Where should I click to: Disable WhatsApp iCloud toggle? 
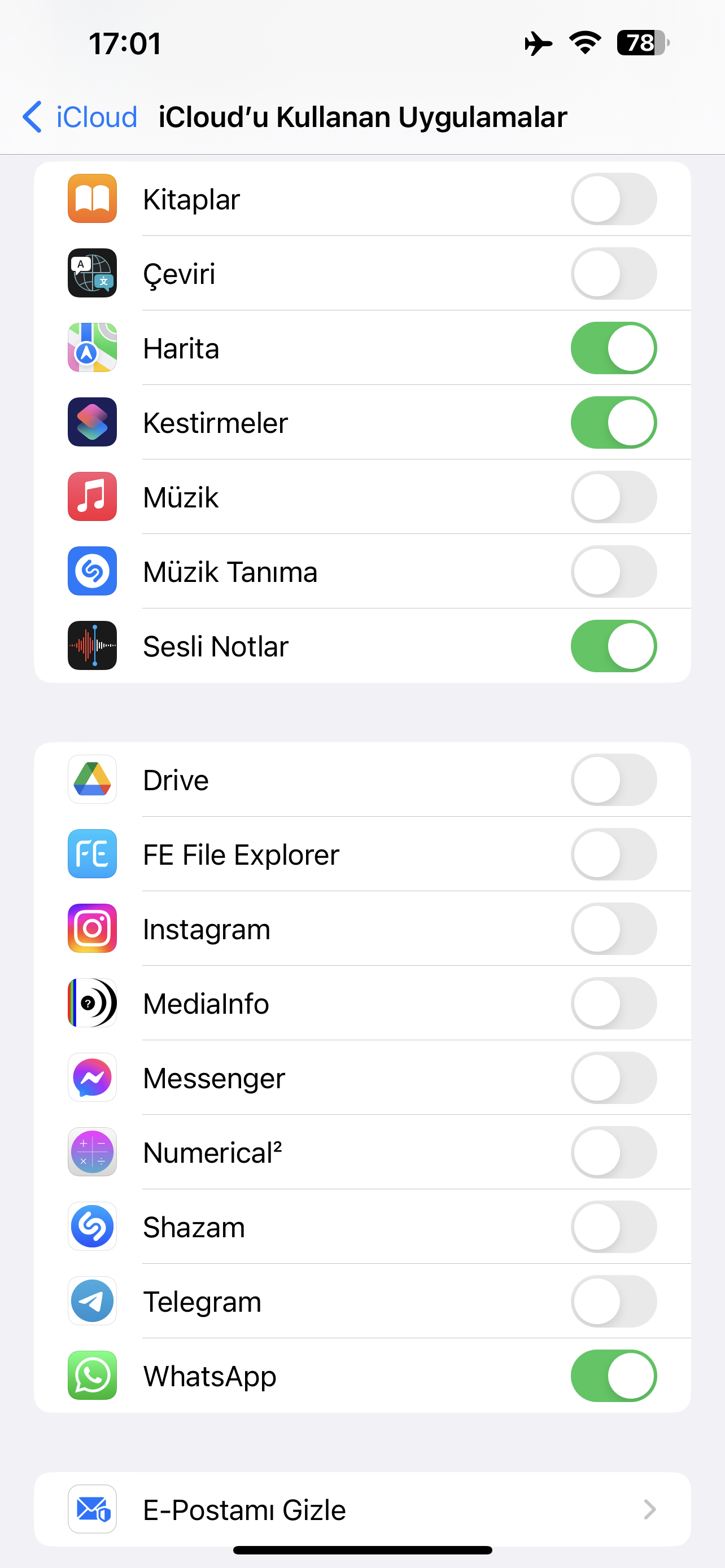(x=614, y=1376)
